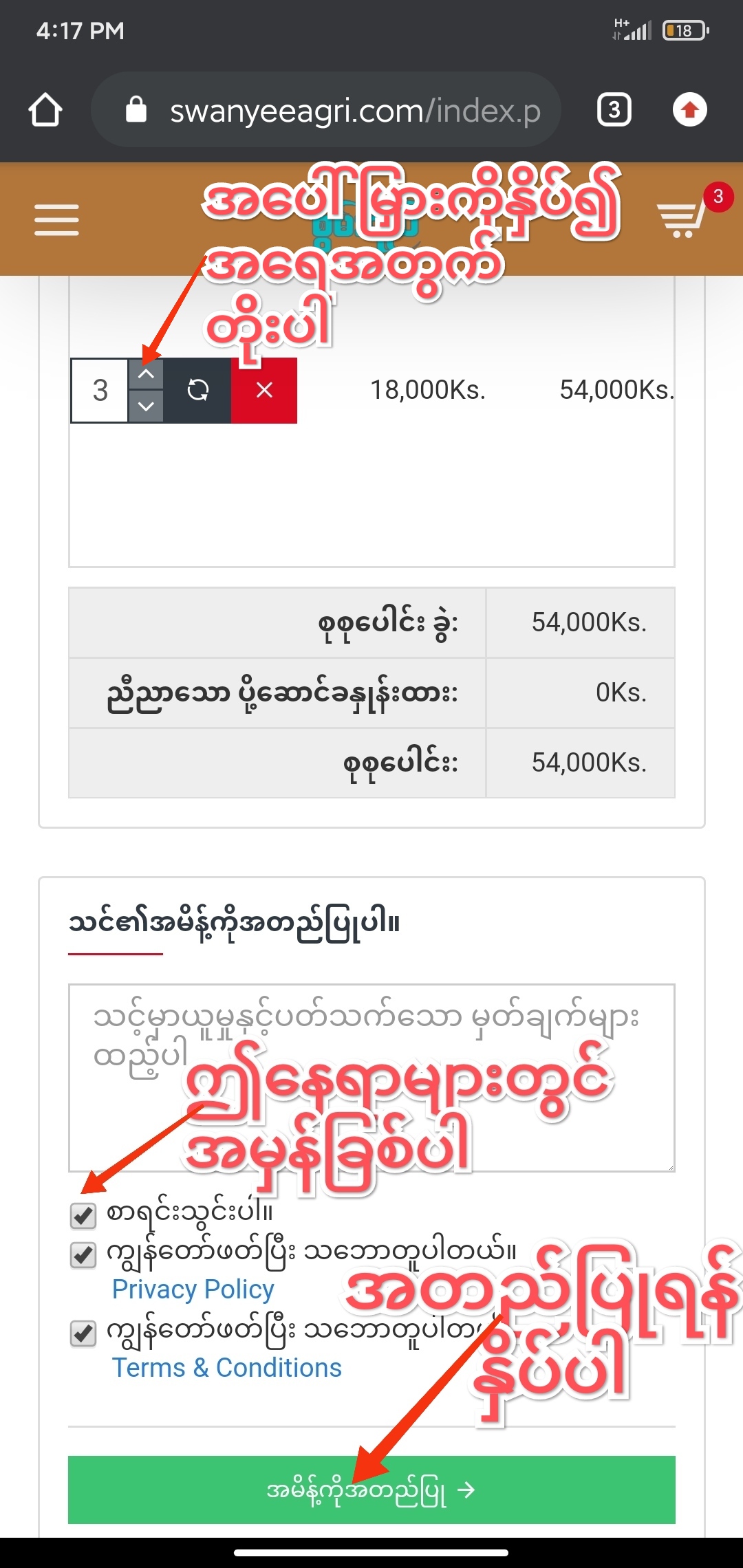
Task: Go to the browser home page
Action: click(x=45, y=110)
